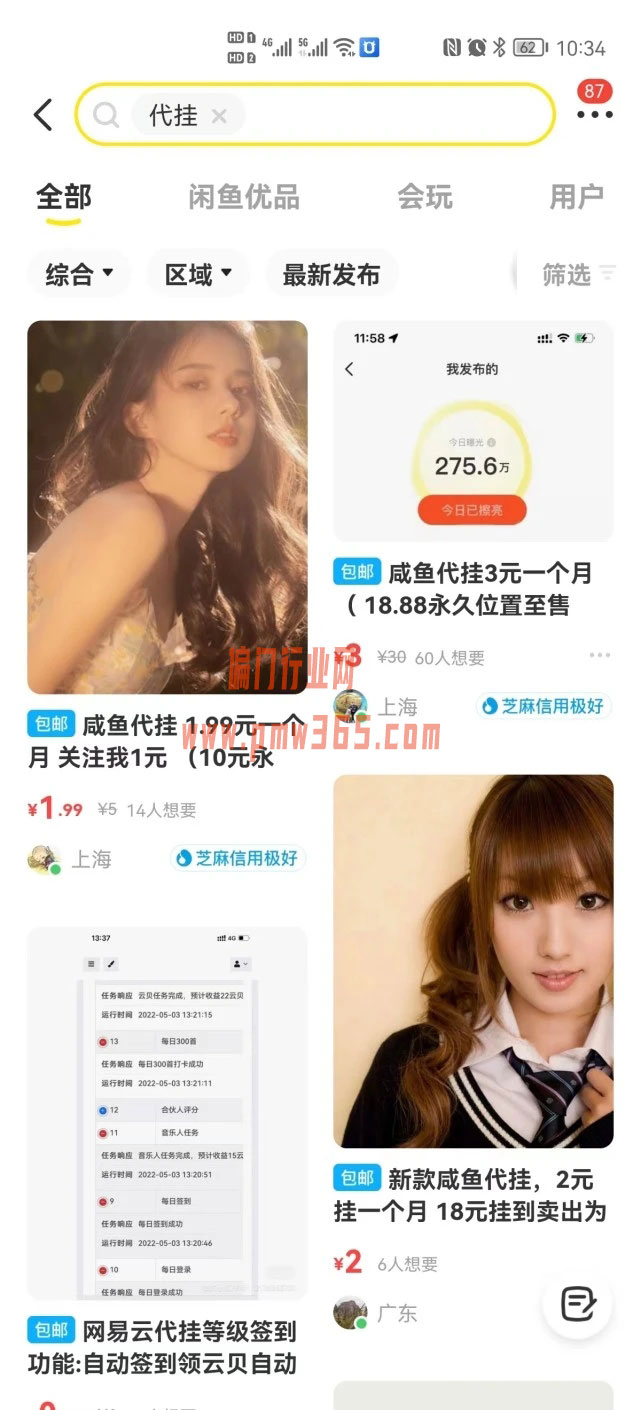Open the three-dot menu with badge 87
Viewport: 641px width, 1410px height.
594,114
